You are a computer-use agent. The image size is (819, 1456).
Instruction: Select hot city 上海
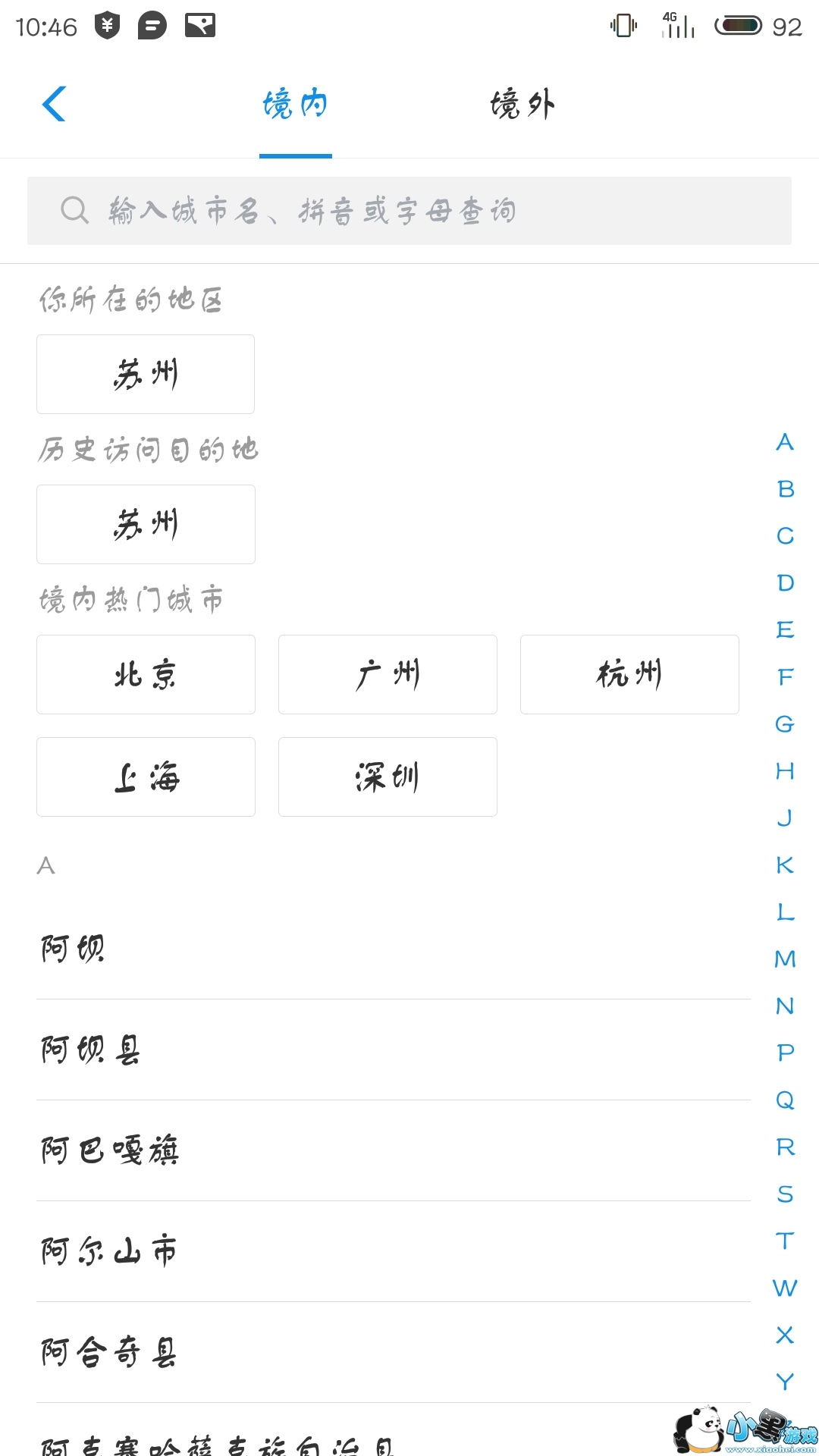point(146,777)
